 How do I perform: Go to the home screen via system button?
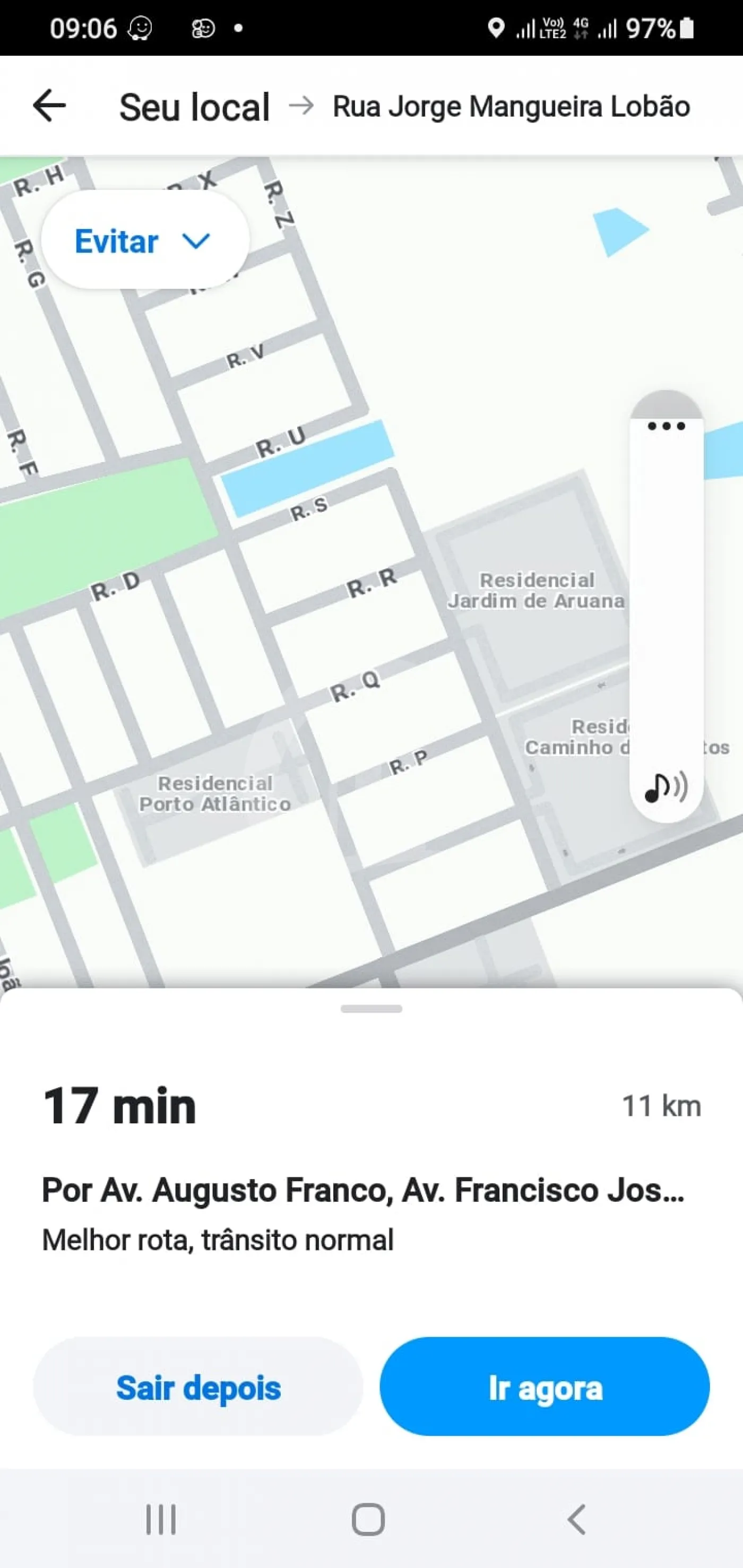coord(368,1519)
